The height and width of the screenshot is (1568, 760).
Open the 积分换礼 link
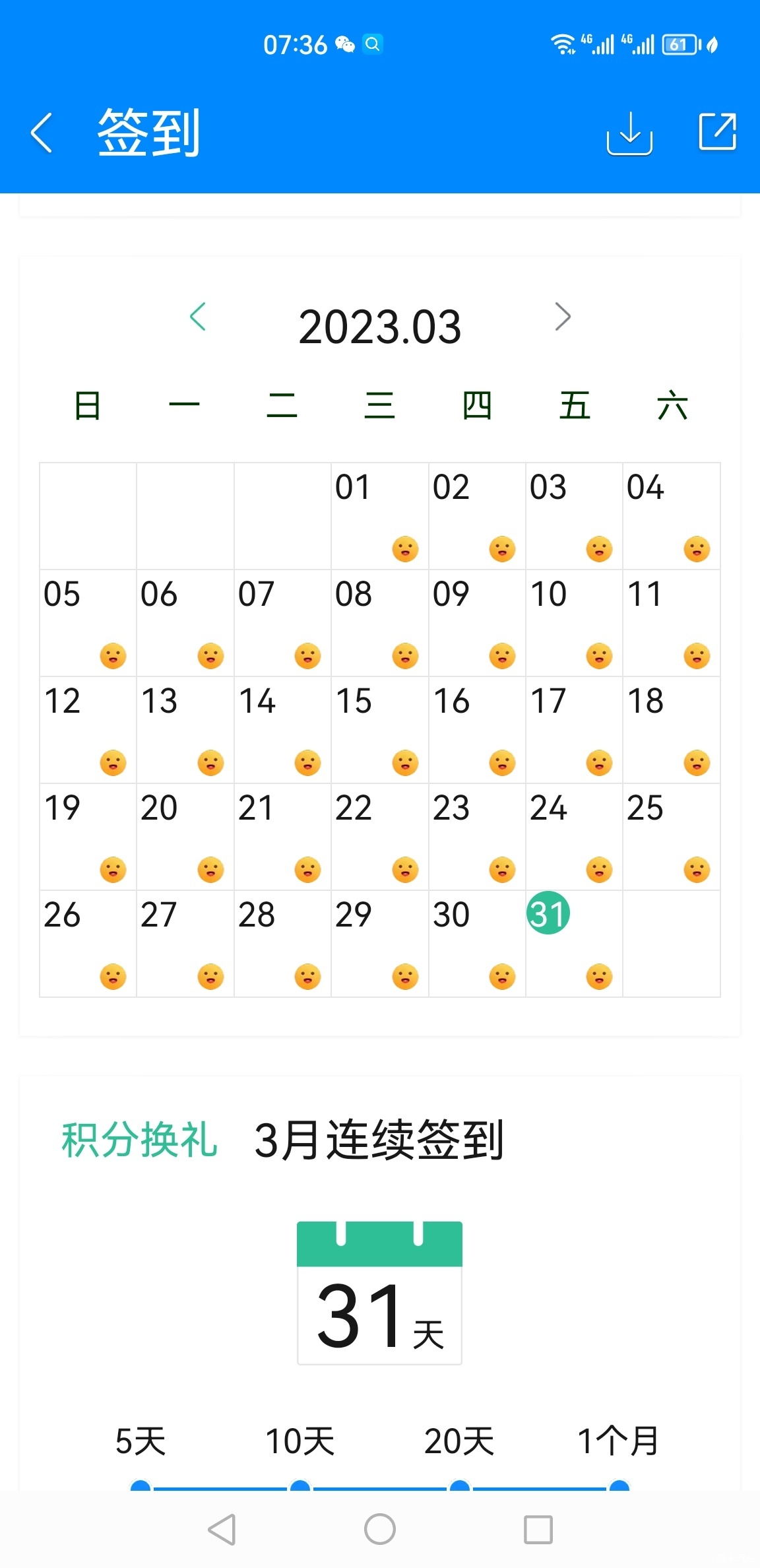click(x=139, y=1140)
